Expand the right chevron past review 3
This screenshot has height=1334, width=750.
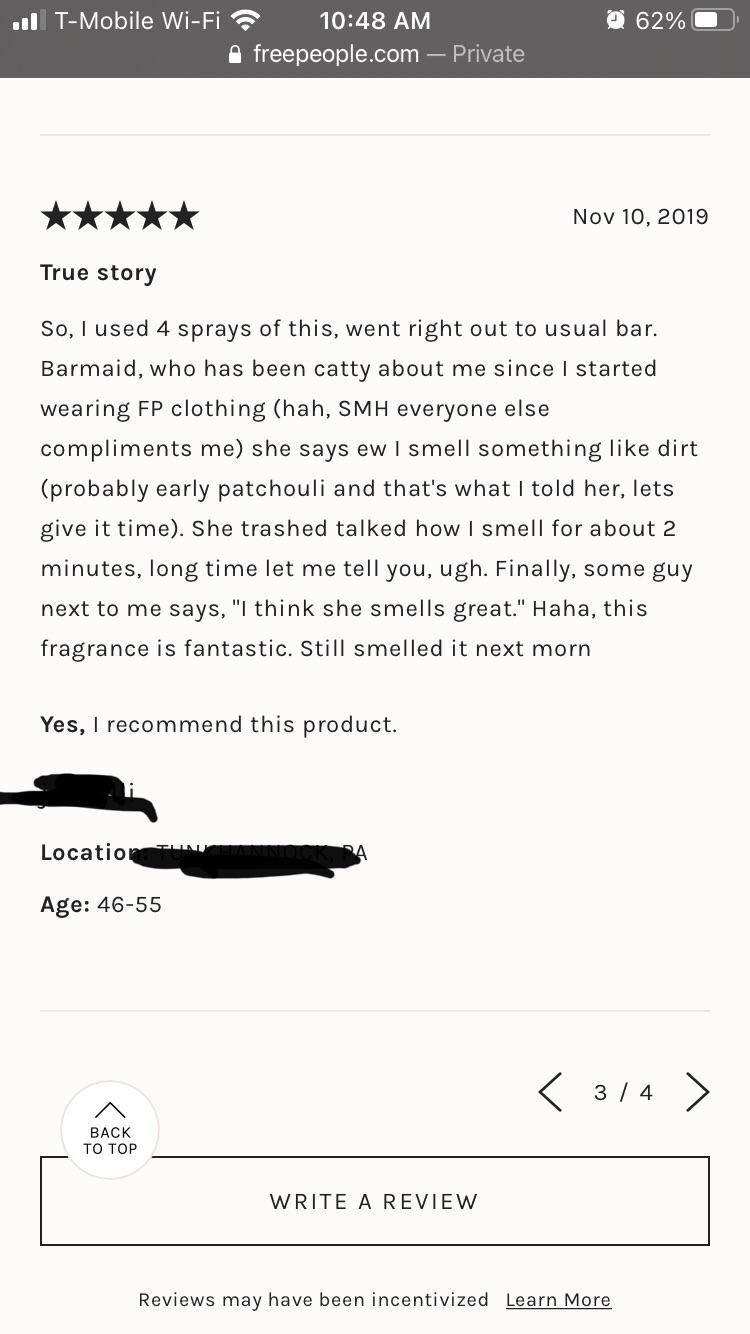point(697,1092)
